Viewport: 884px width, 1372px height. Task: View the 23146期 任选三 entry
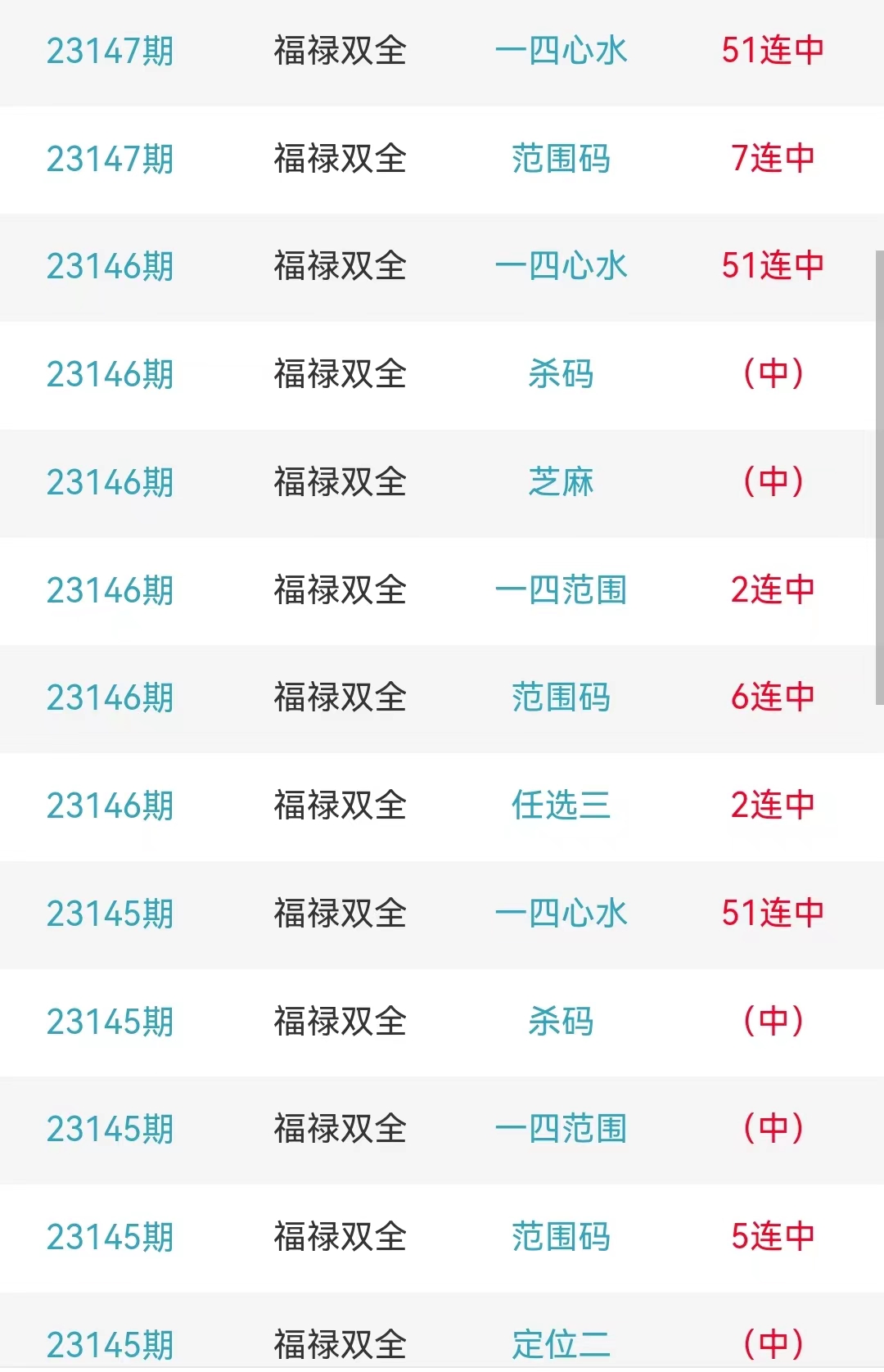(x=561, y=806)
